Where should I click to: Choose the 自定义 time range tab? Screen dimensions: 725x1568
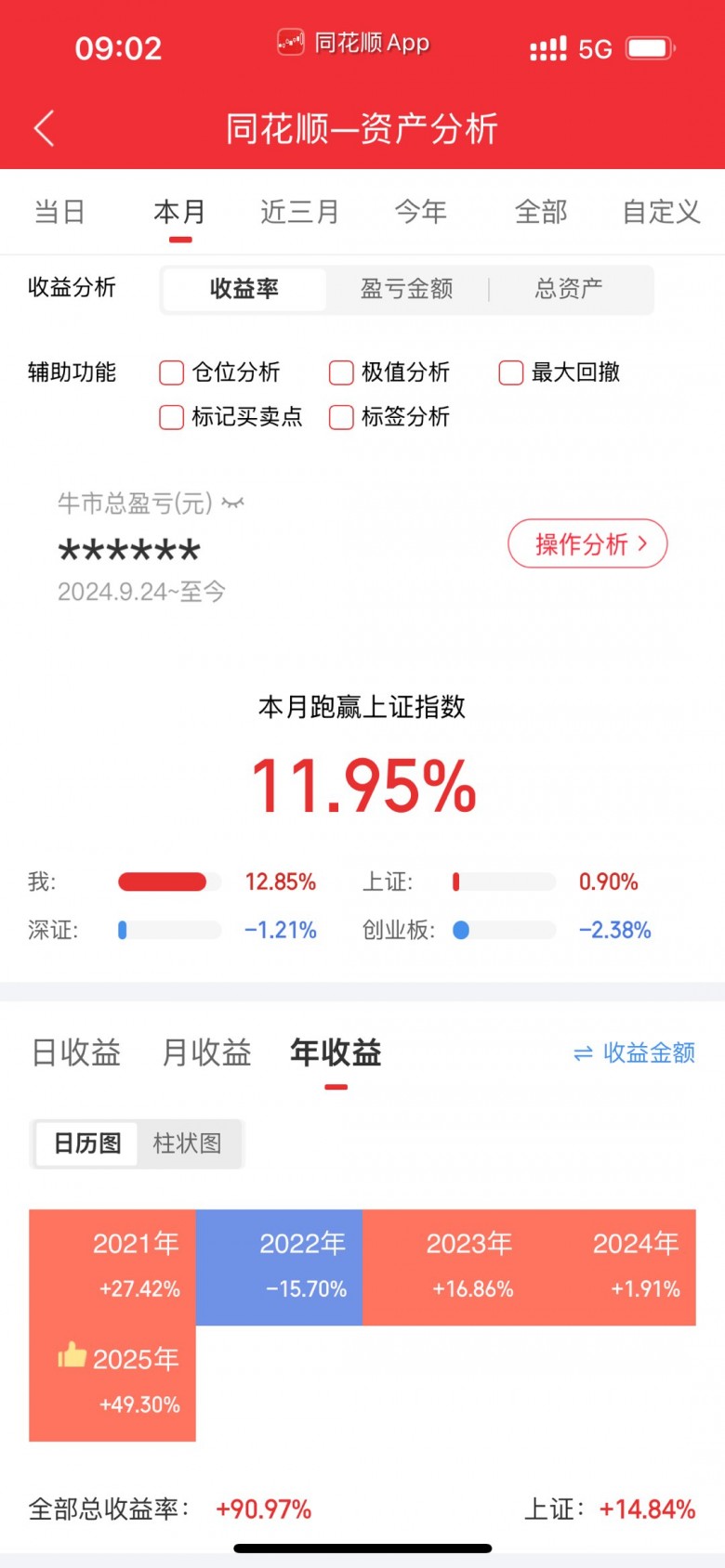(x=661, y=212)
